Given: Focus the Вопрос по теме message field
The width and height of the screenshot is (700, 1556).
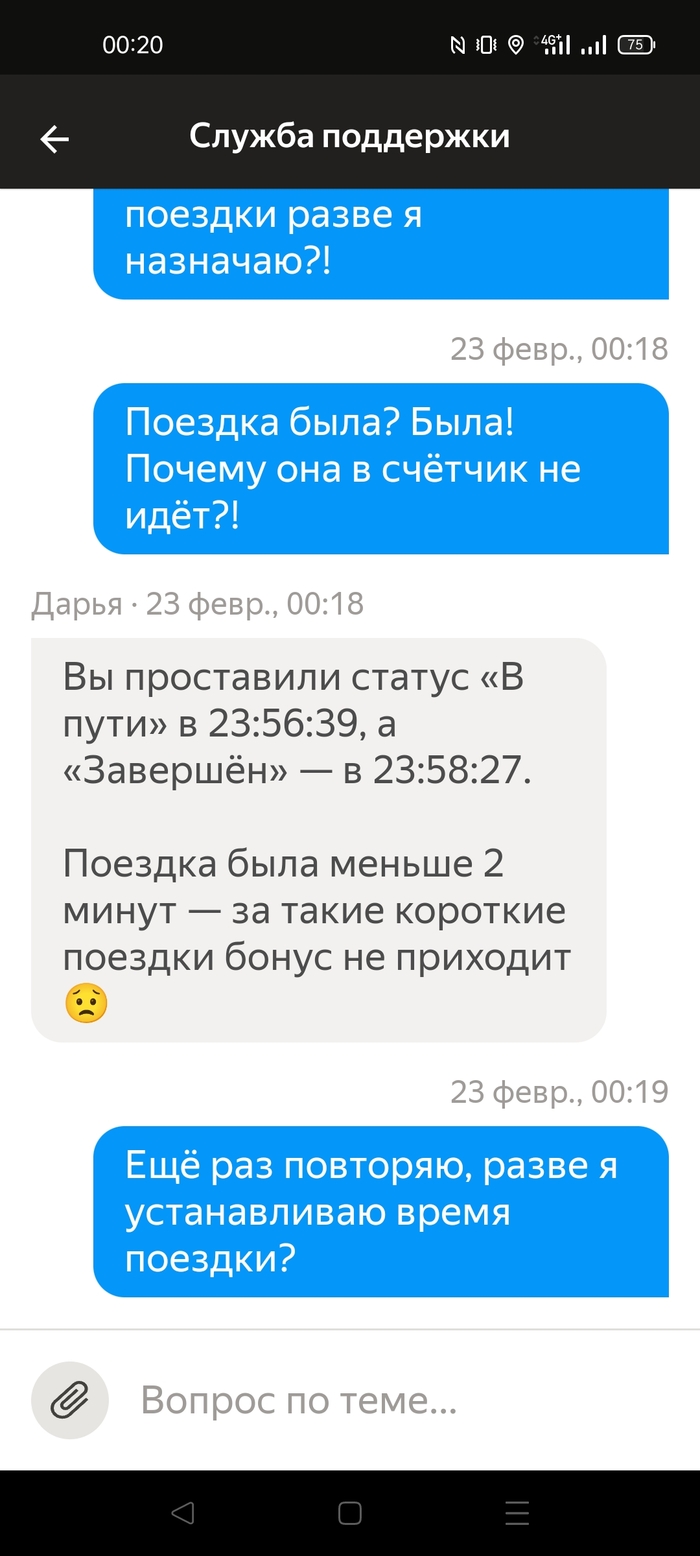Looking at the screenshot, I should [400, 1400].
